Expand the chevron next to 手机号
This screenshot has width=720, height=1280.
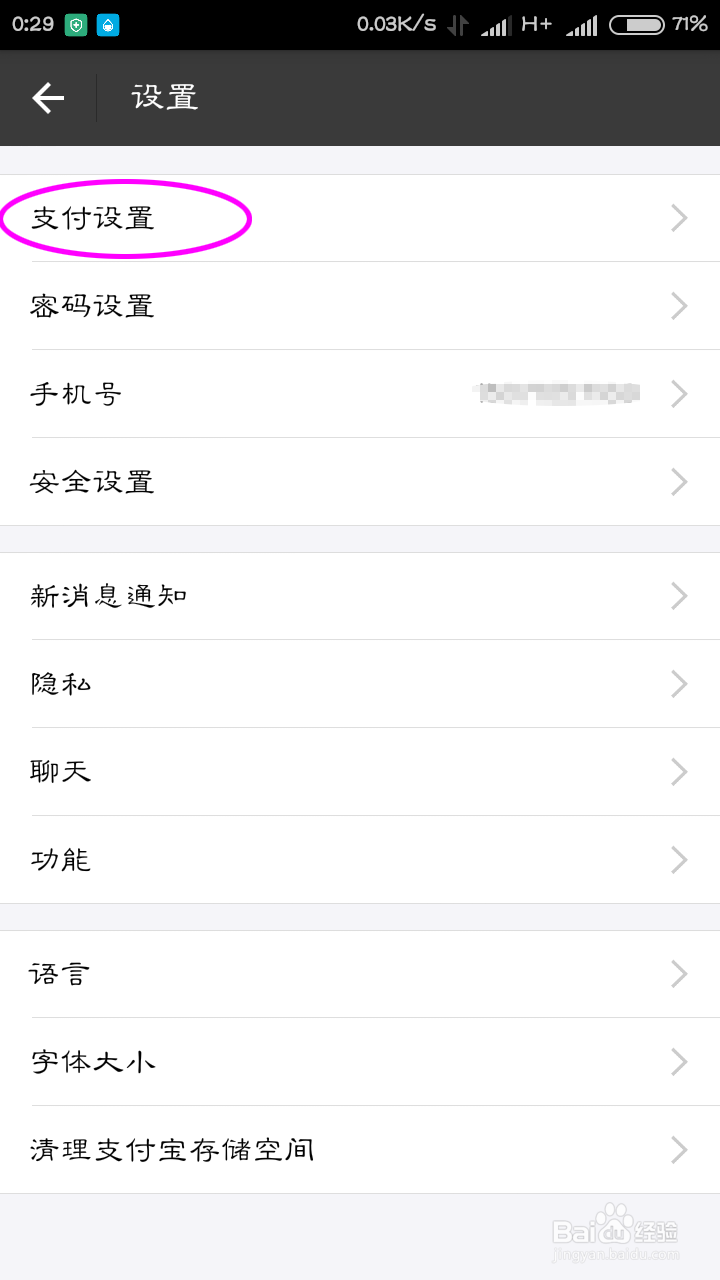click(x=679, y=394)
